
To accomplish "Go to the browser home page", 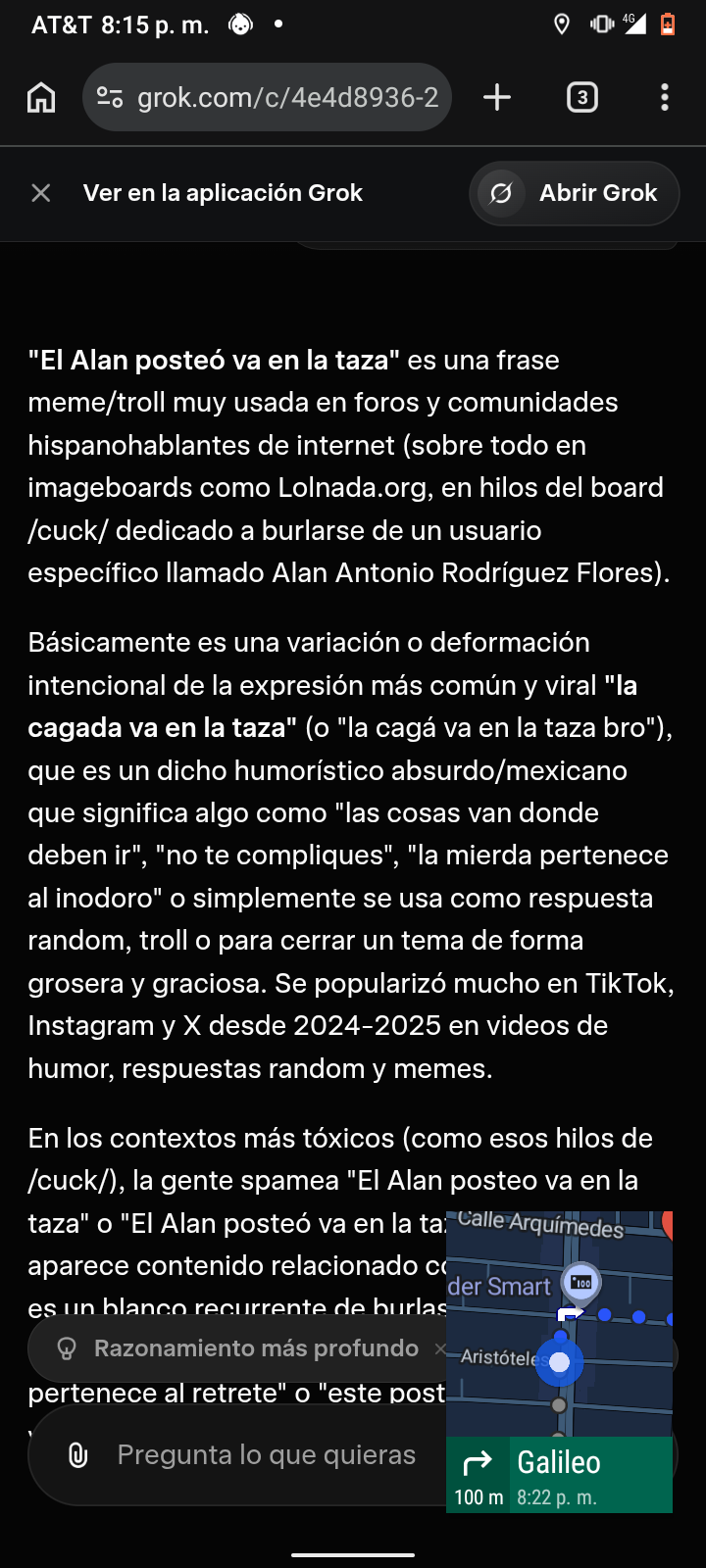I will tap(41, 97).
